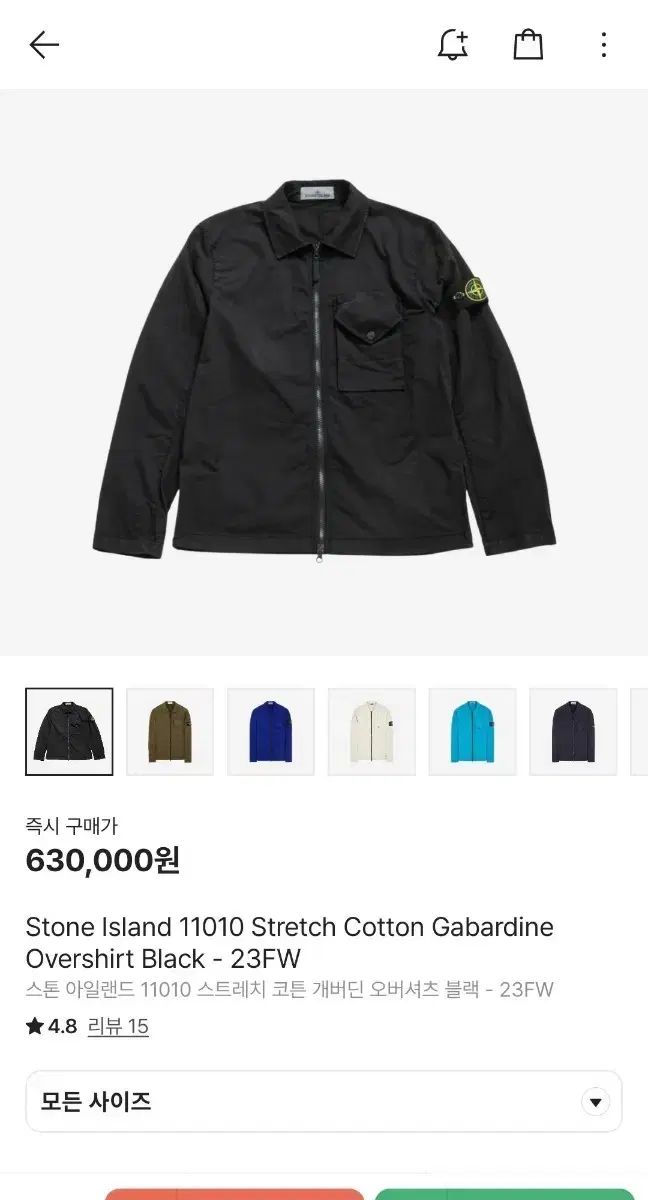
Task: View the main black overshirt product image
Action: click(x=324, y=372)
